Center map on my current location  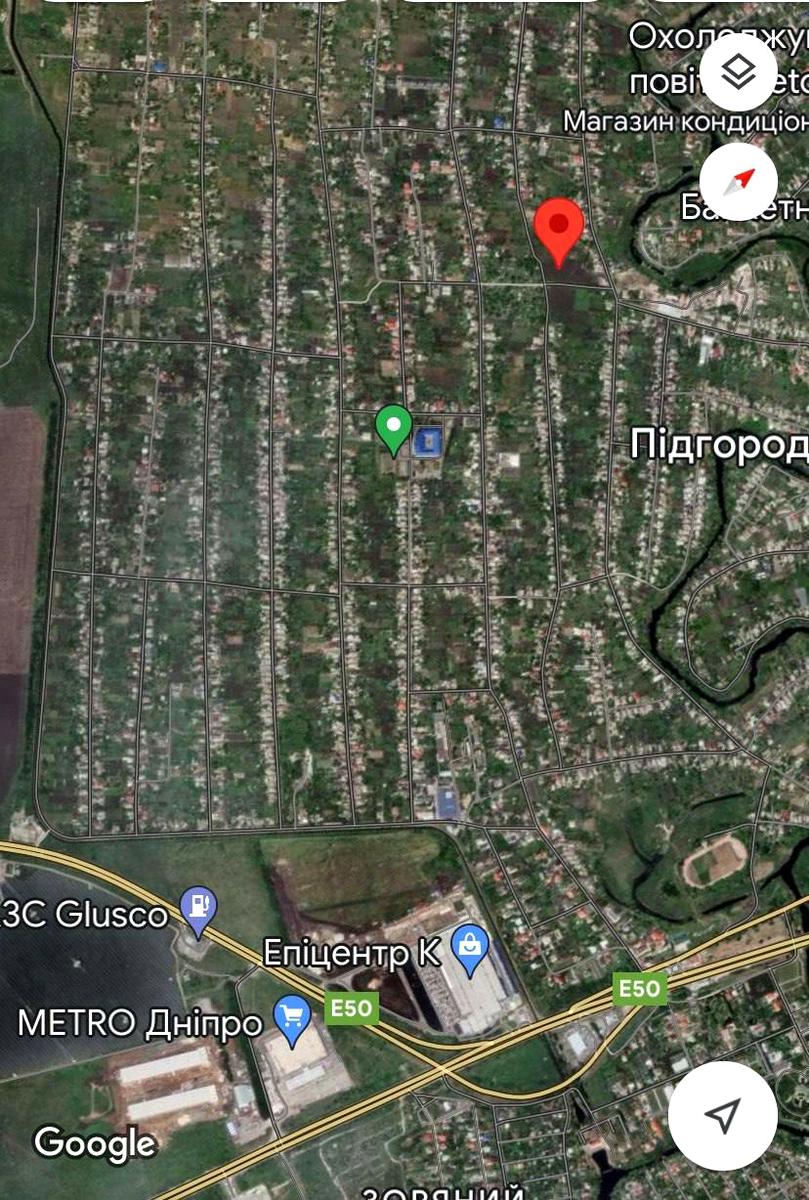tap(722, 1115)
